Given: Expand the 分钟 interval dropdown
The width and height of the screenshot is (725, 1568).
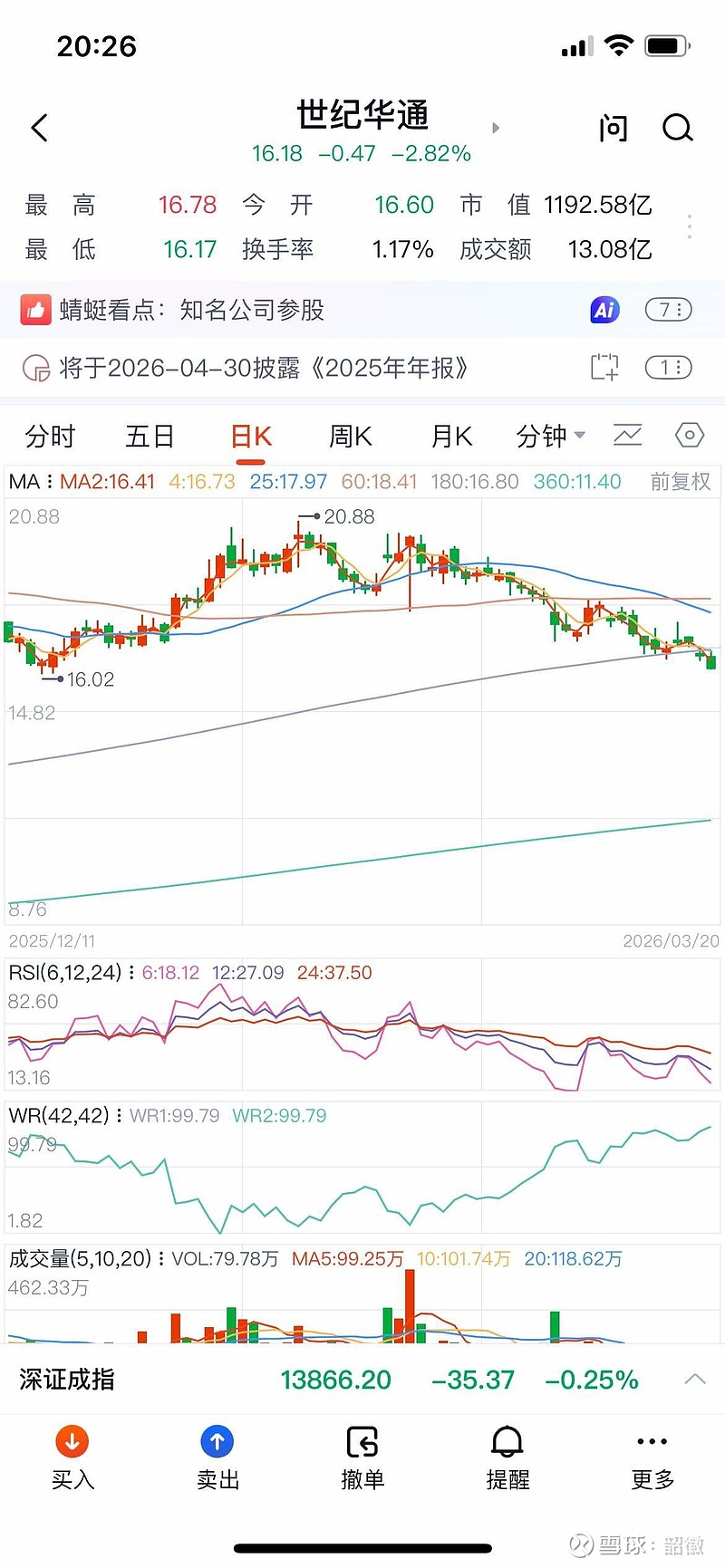Looking at the screenshot, I should pos(550,437).
